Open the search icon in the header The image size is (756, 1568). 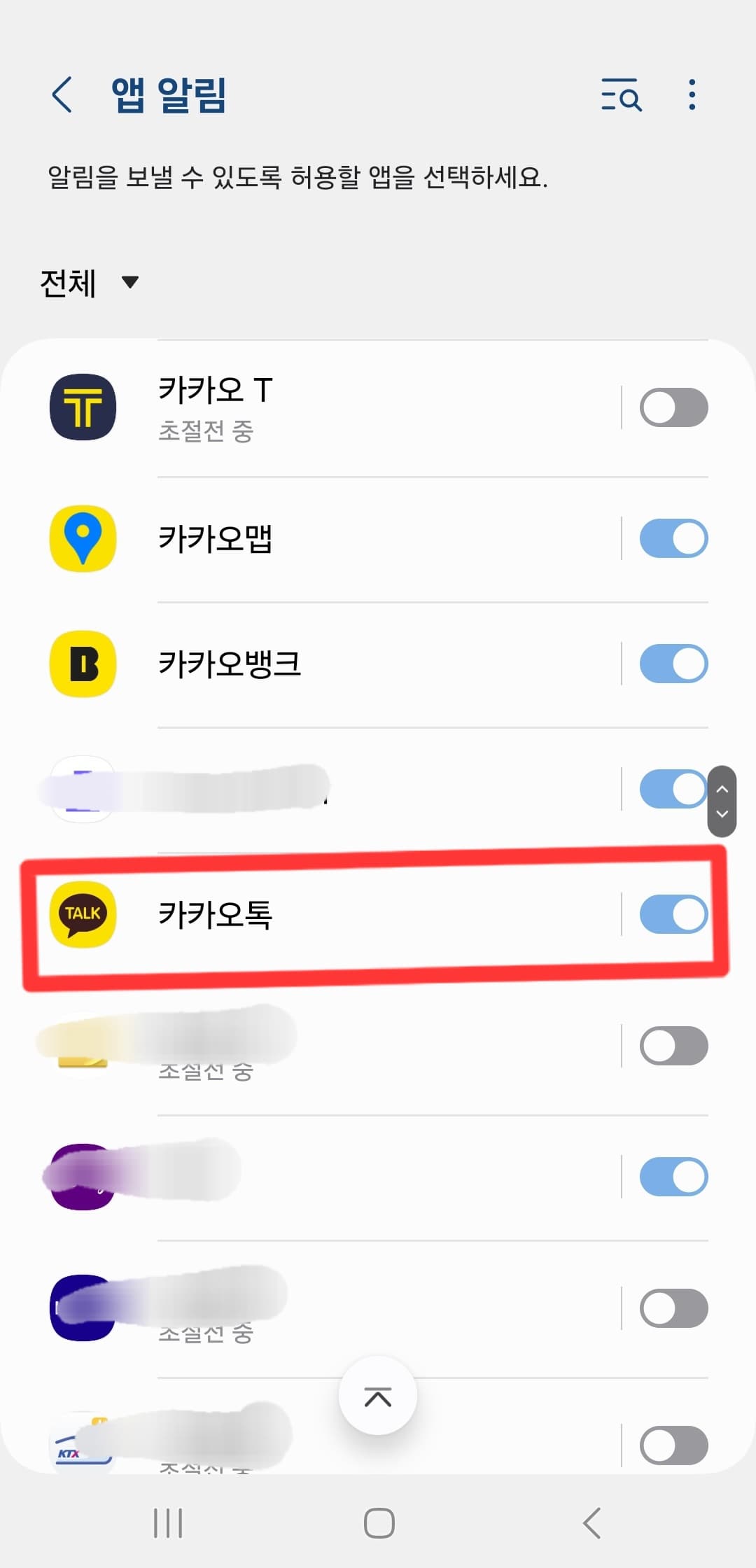[x=620, y=96]
